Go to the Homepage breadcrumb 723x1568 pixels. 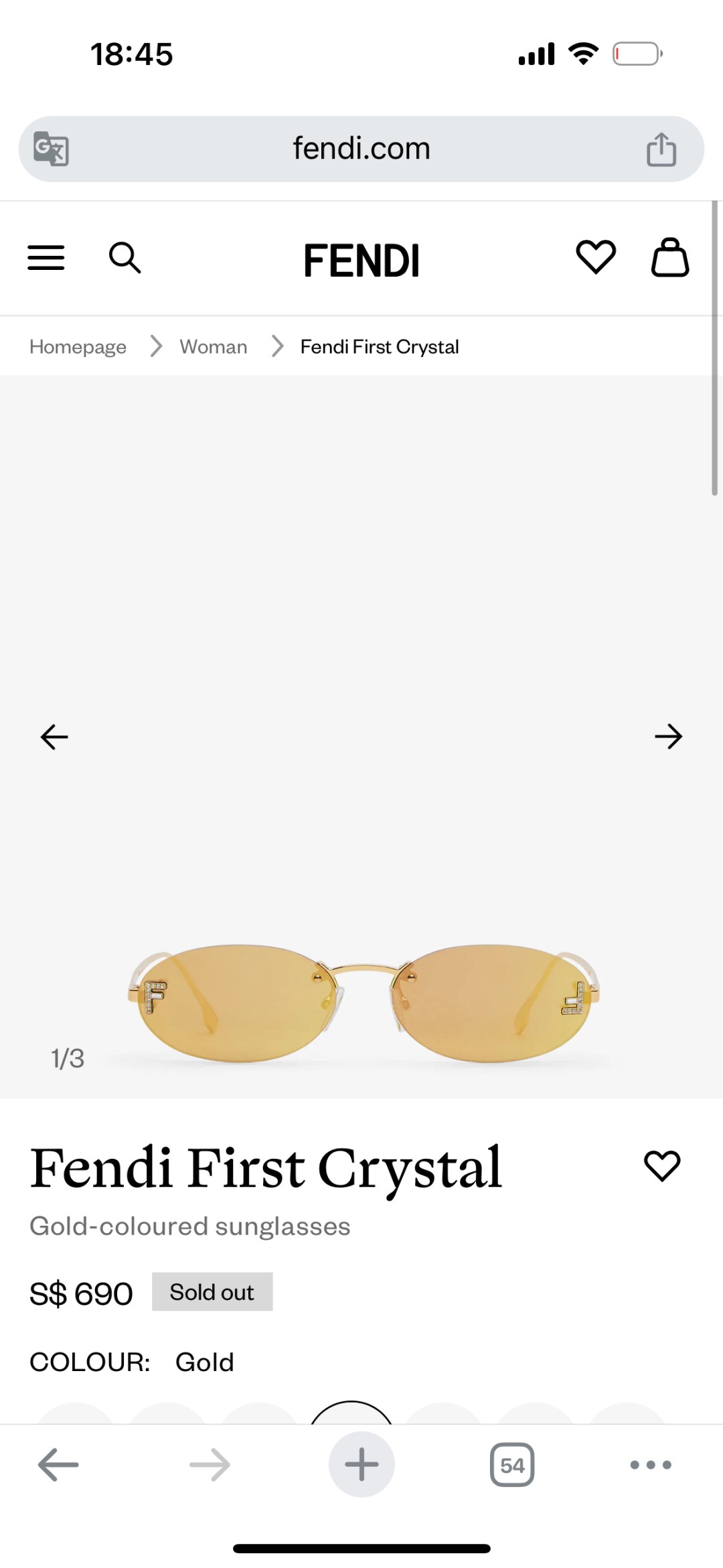(78, 347)
